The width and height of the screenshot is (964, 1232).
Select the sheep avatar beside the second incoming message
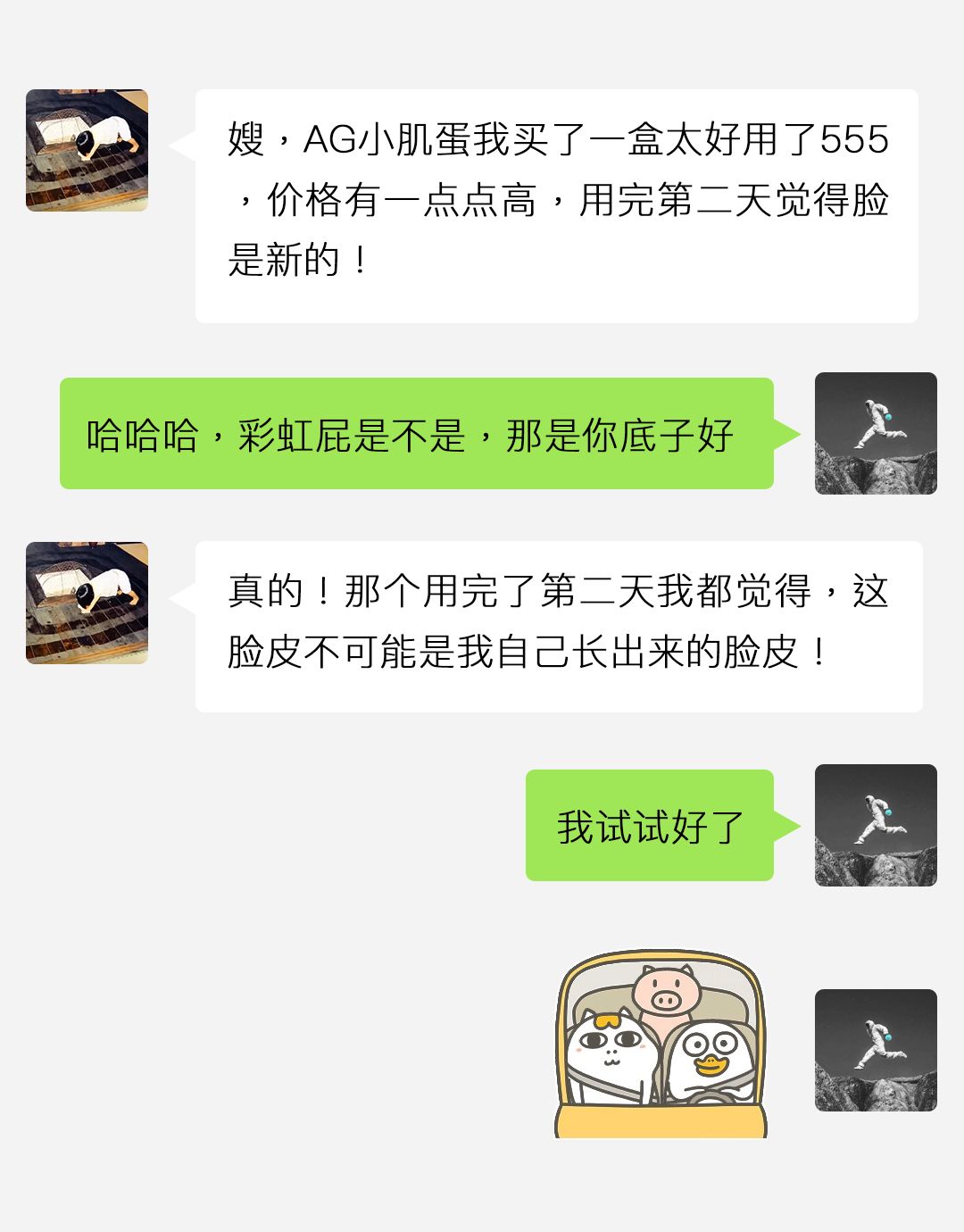click(x=85, y=603)
